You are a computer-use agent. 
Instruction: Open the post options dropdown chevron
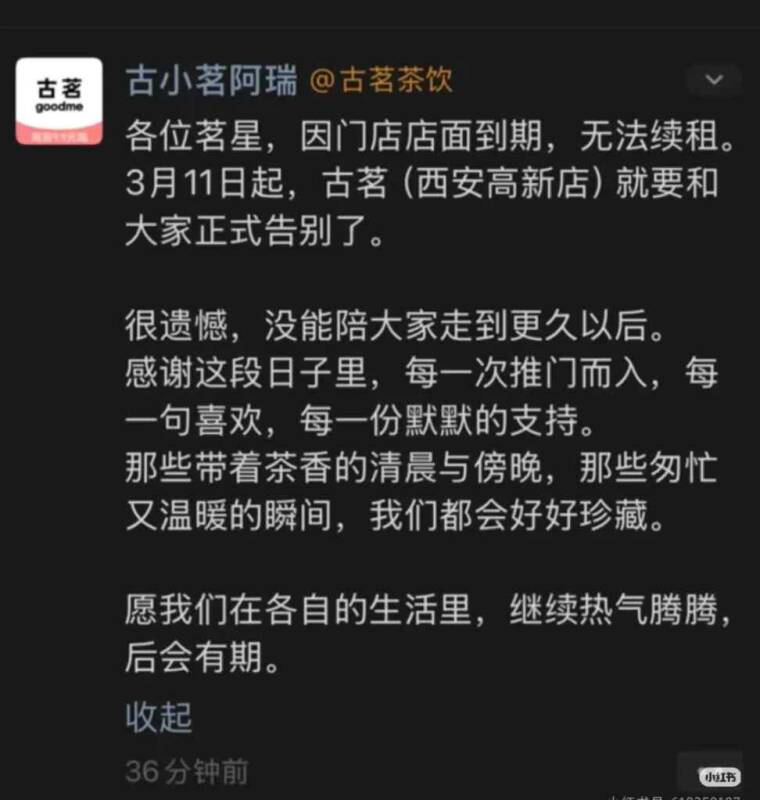714,80
